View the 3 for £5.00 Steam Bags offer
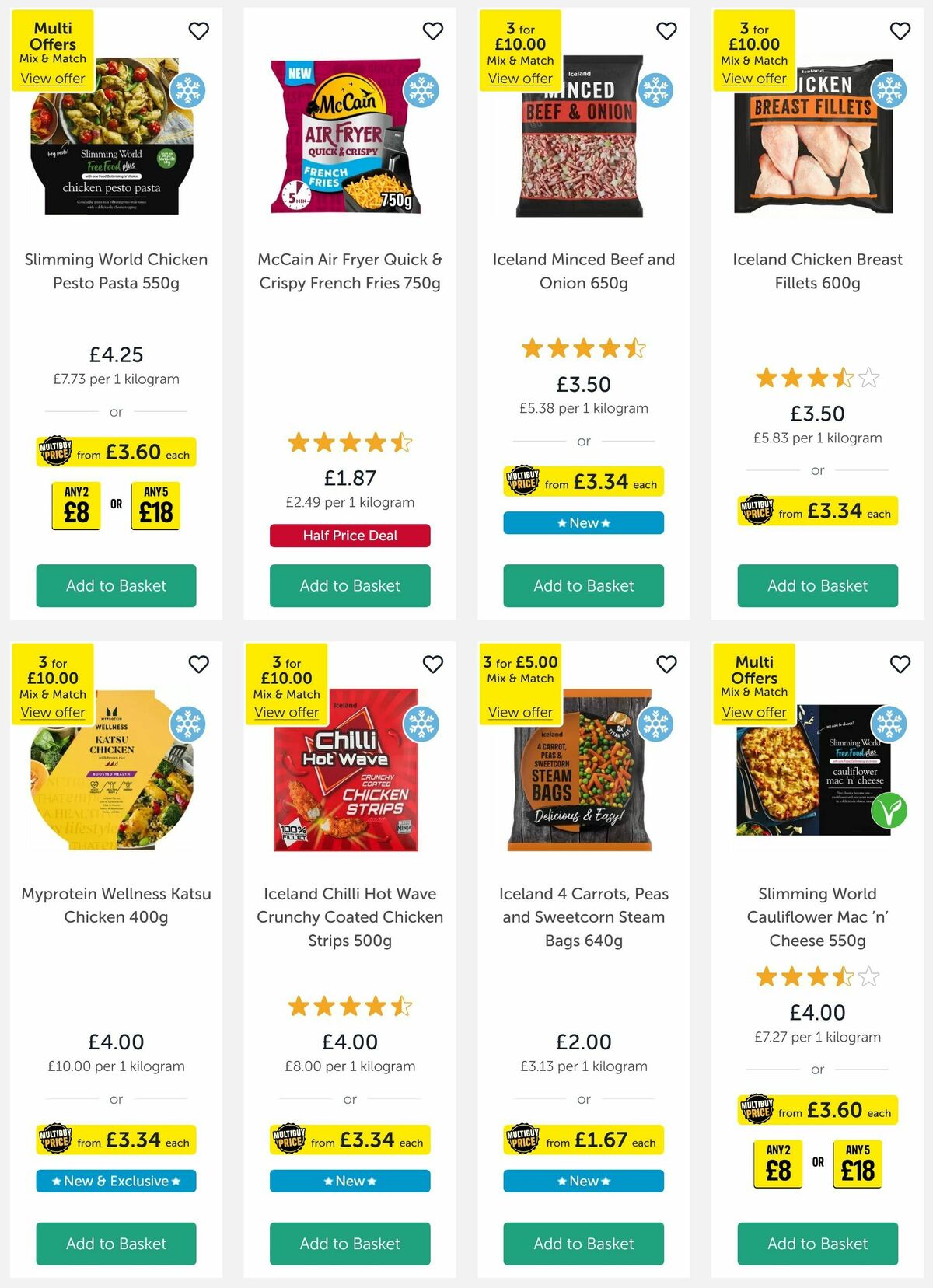 click(520, 712)
